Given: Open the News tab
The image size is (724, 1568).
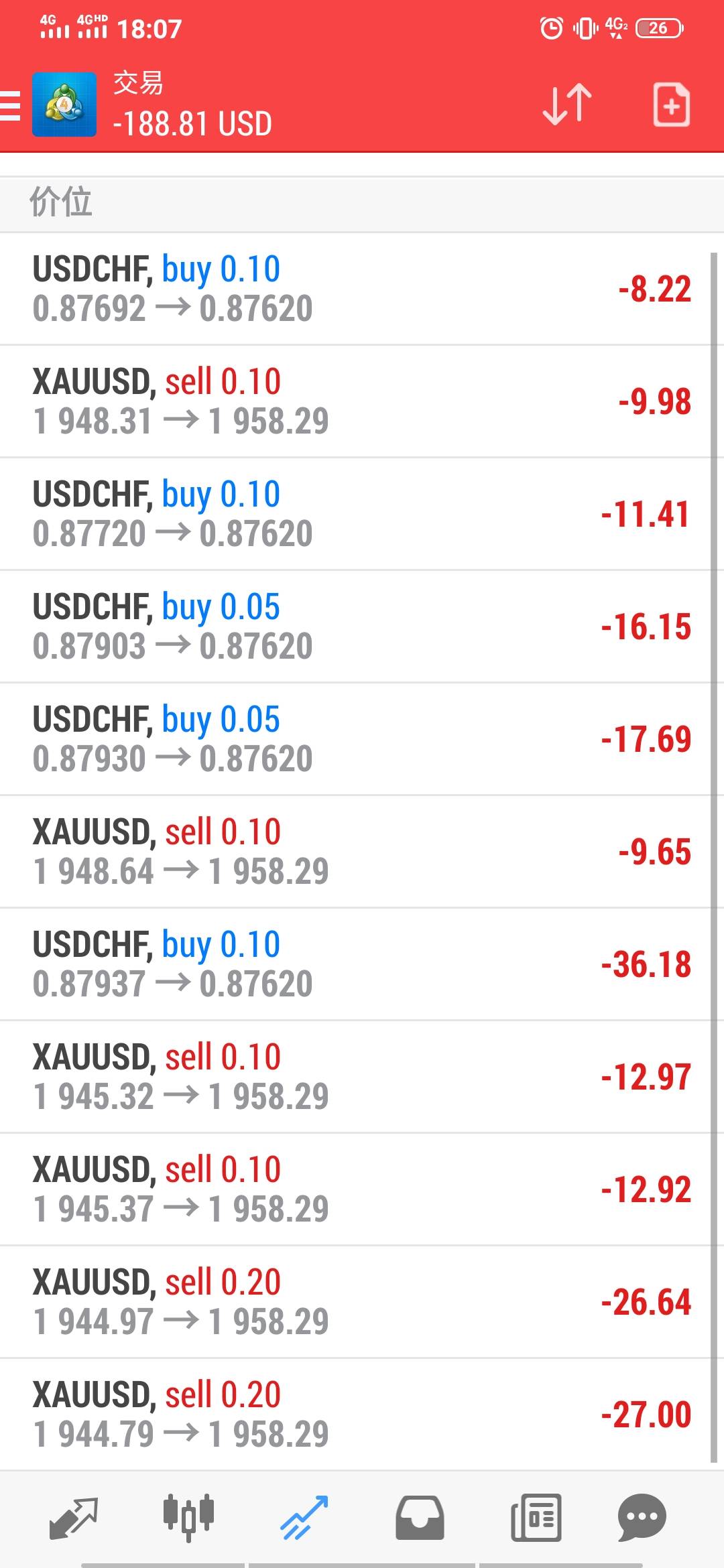Looking at the screenshot, I should (x=536, y=1517).
